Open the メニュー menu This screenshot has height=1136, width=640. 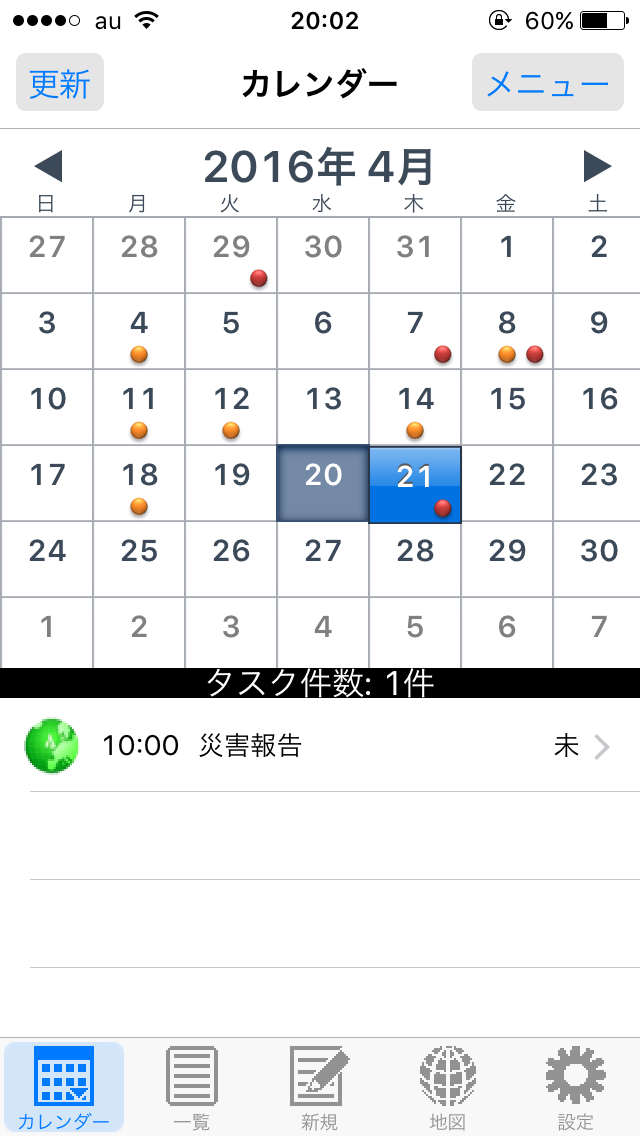point(547,83)
